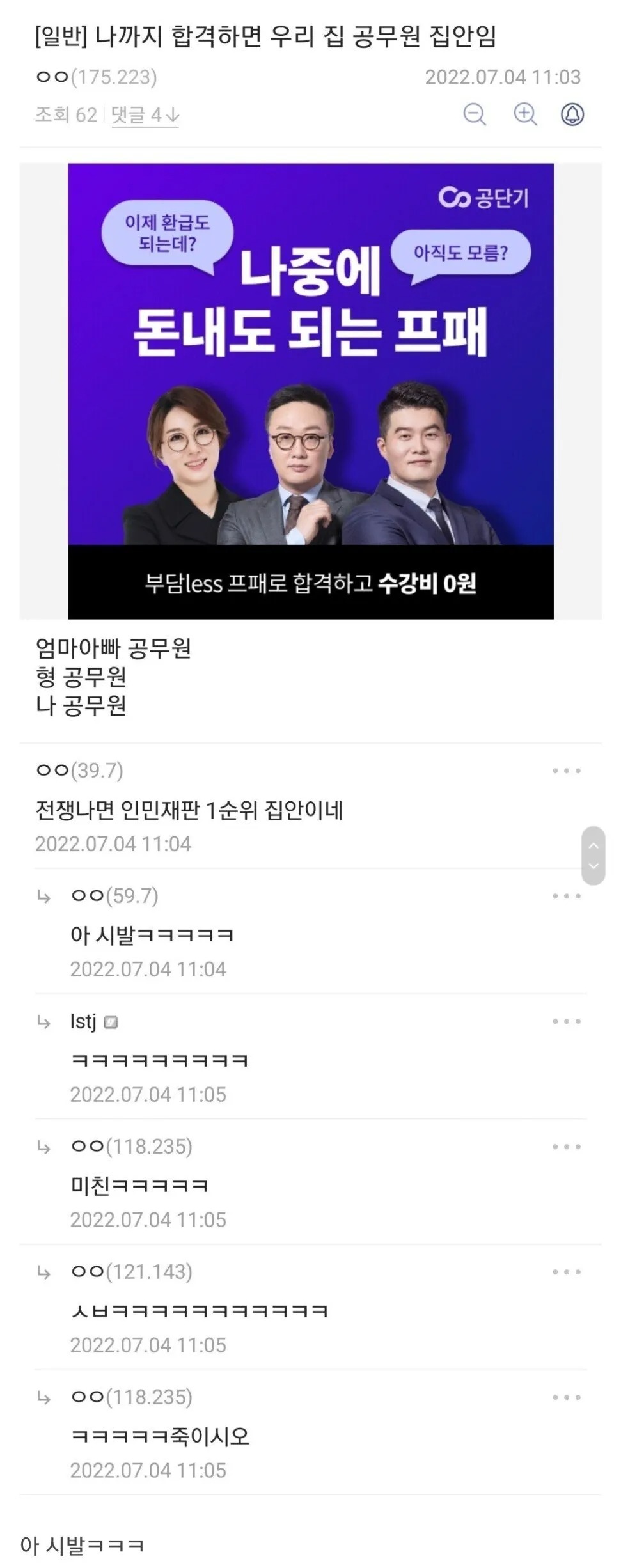Open options for the 미친ㅋㅋㅋㅋㅋ reply
The image size is (621, 1568).
click(566, 1147)
